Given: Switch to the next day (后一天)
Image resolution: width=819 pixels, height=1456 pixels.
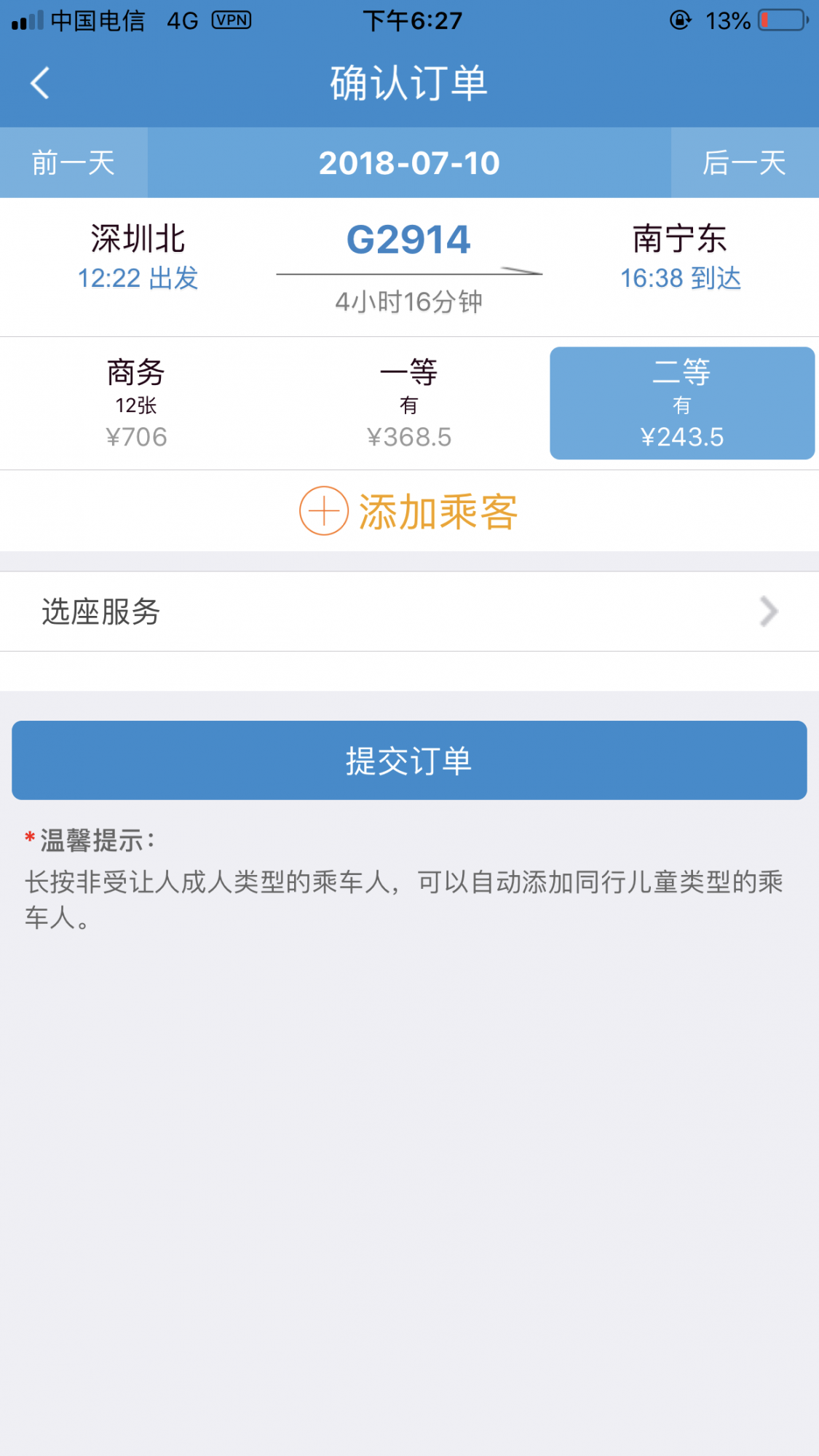Looking at the screenshot, I should (744, 163).
